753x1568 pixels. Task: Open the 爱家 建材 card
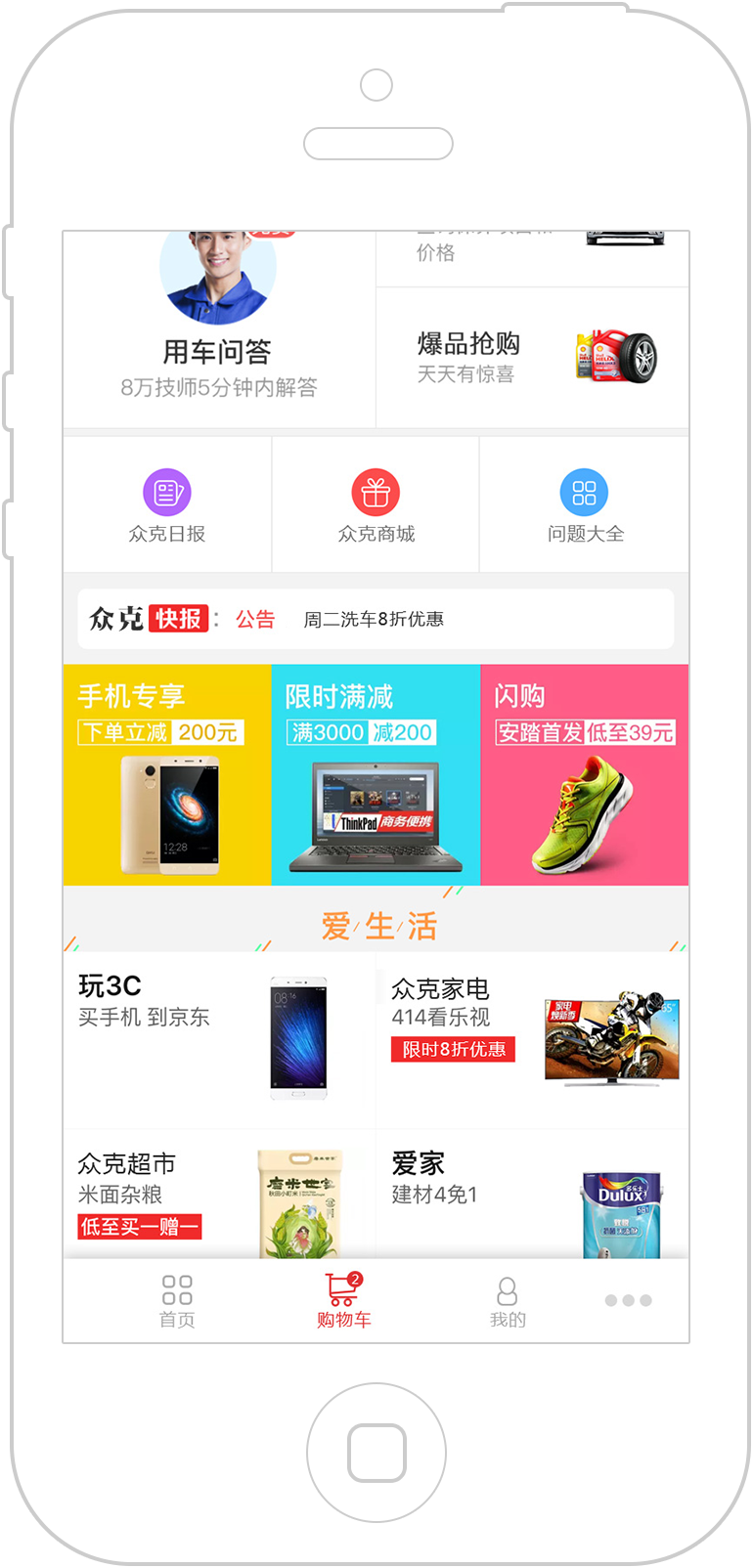pos(533,1195)
